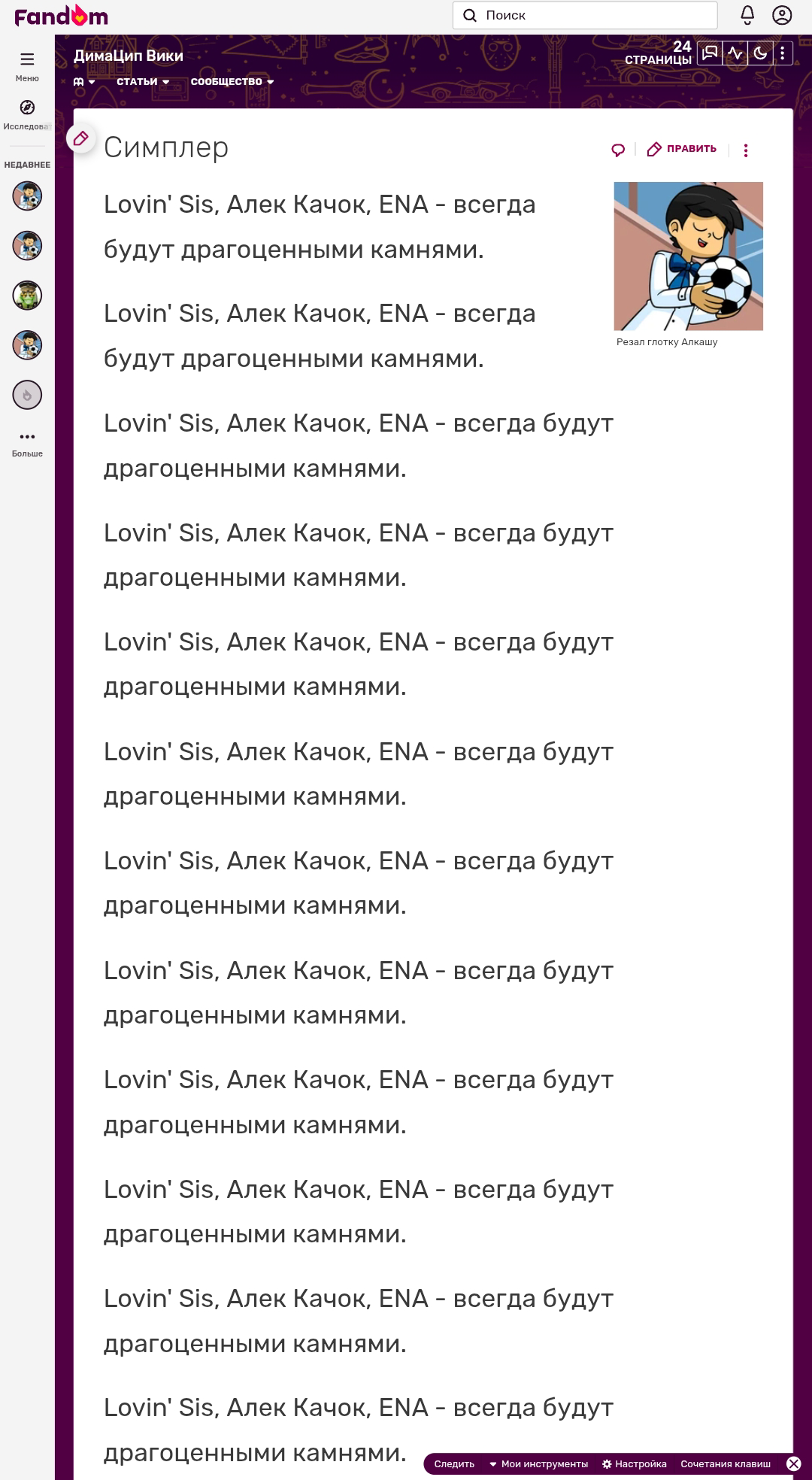Open the article's more-options menu
The image size is (812, 1480).
coord(745,150)
